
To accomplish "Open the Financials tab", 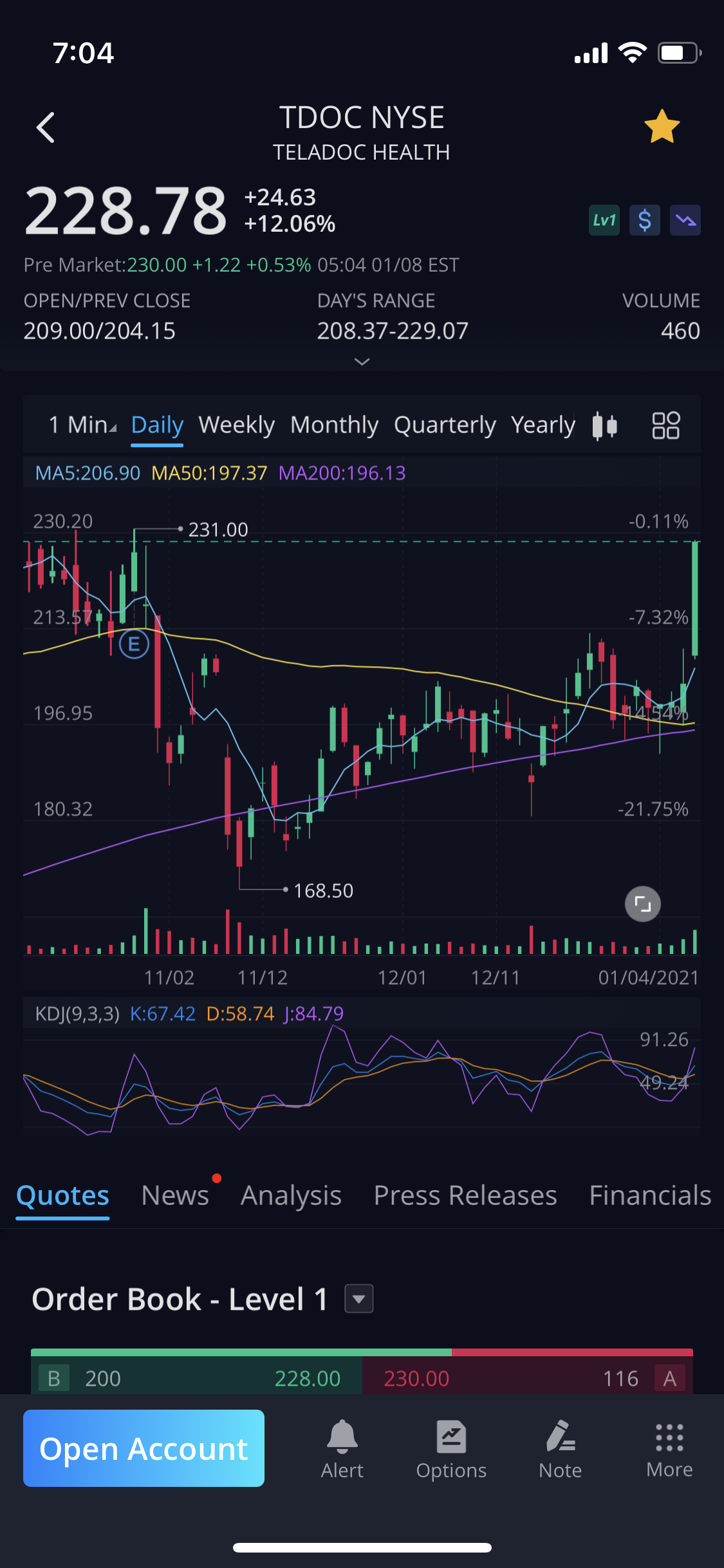I will point(650,1195).
